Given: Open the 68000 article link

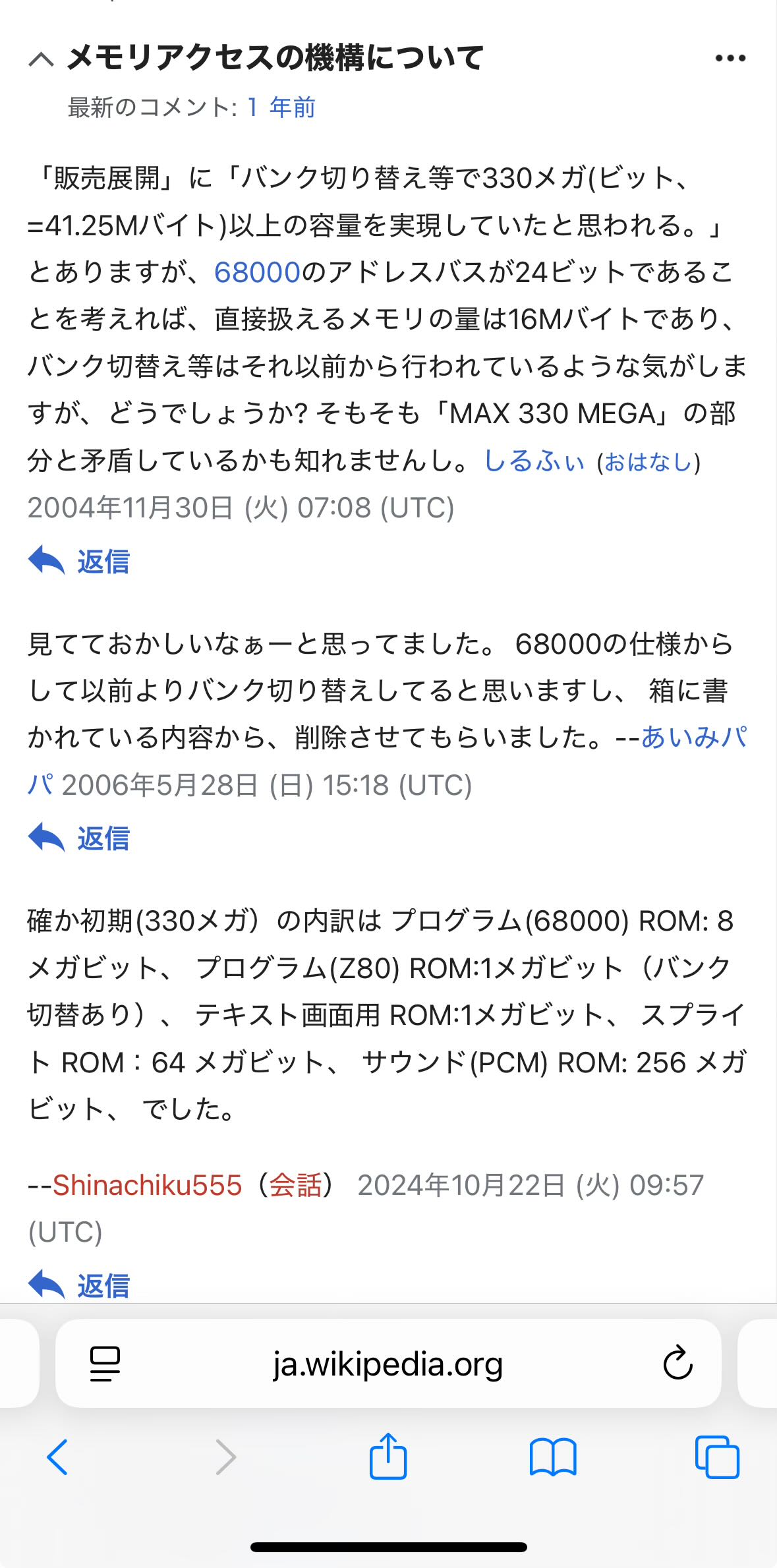Looking at the screenshot, I should tap(257, 272).
